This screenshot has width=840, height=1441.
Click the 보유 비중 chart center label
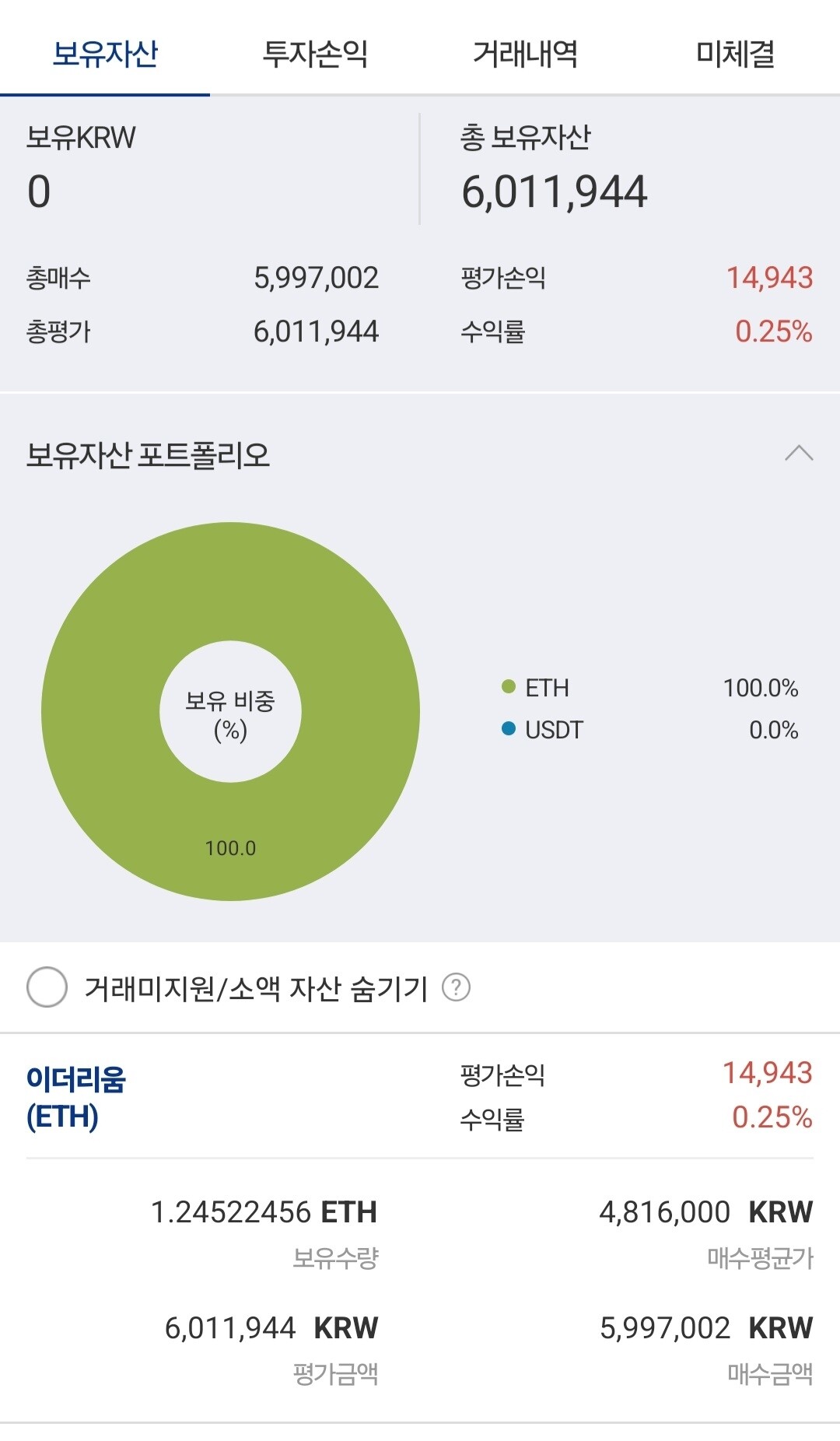coord(231,711)
